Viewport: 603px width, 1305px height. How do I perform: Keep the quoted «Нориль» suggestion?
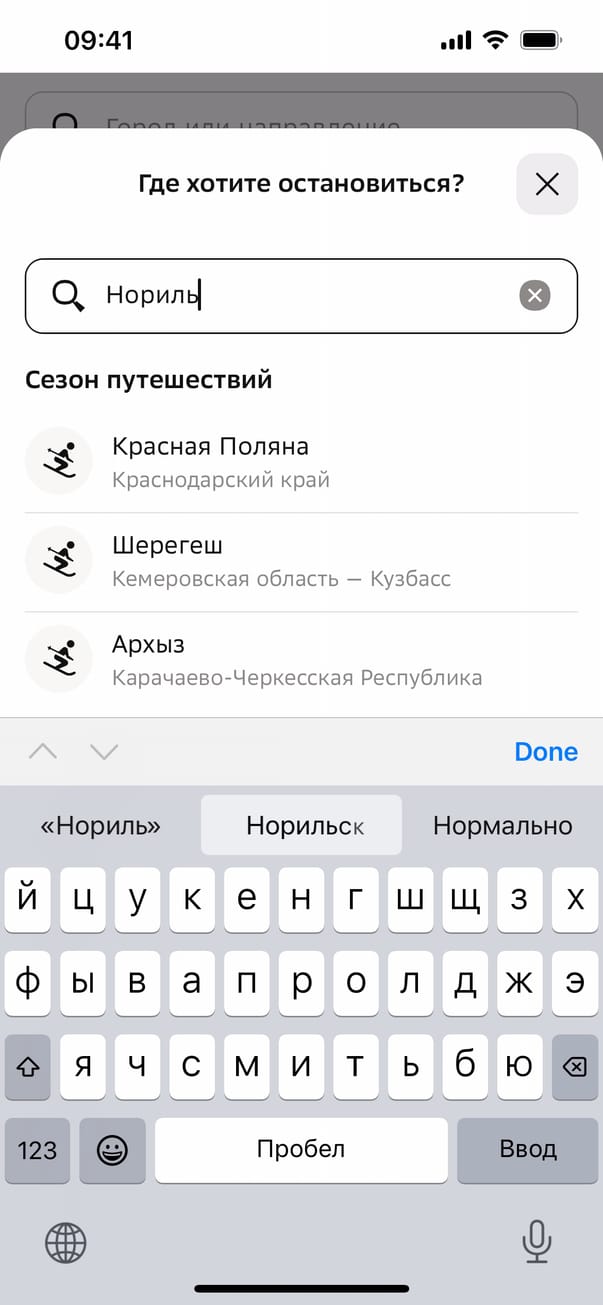(x=100, y=826)
